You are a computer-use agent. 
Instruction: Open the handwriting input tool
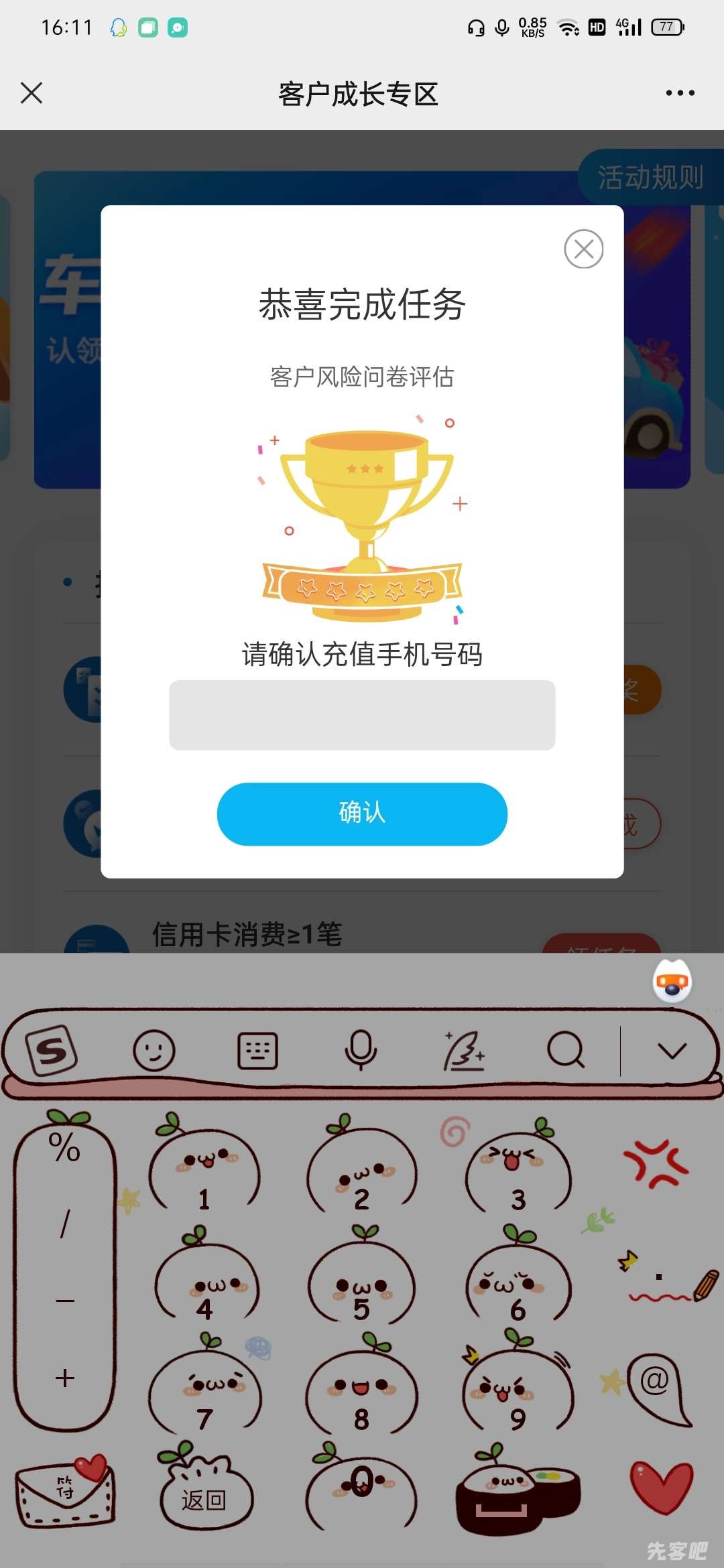point(464,1050)
